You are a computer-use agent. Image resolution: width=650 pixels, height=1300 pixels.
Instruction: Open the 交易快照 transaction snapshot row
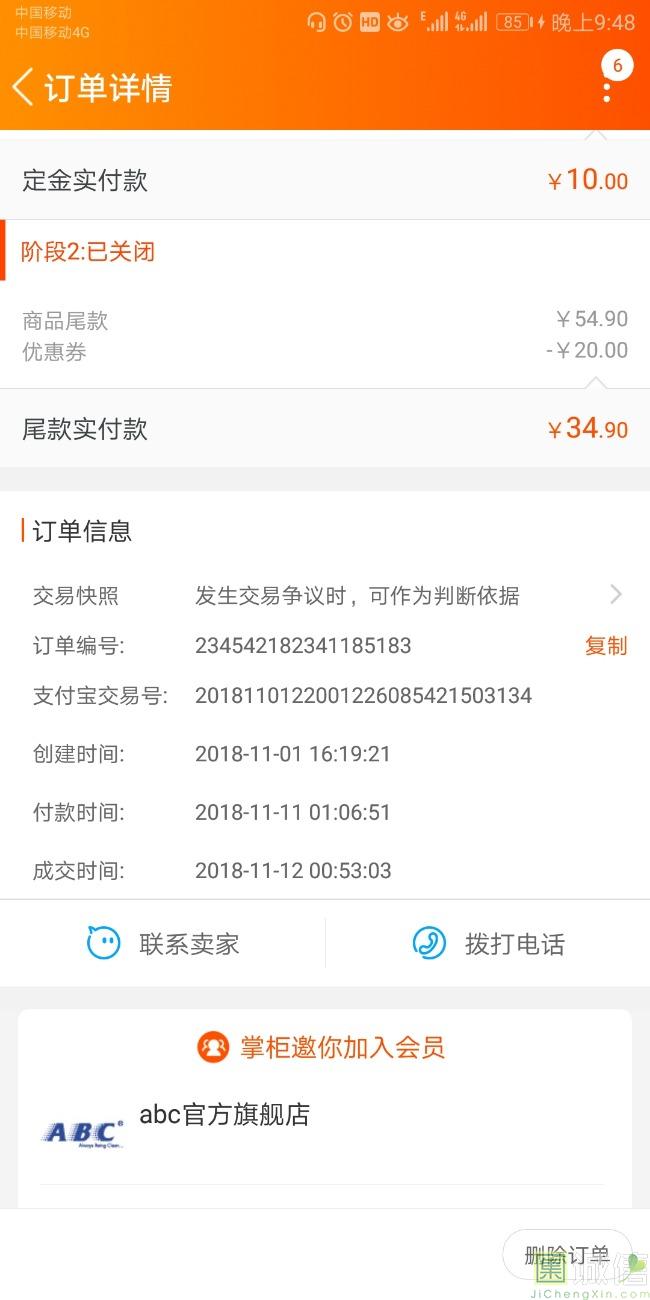point(325,596)
